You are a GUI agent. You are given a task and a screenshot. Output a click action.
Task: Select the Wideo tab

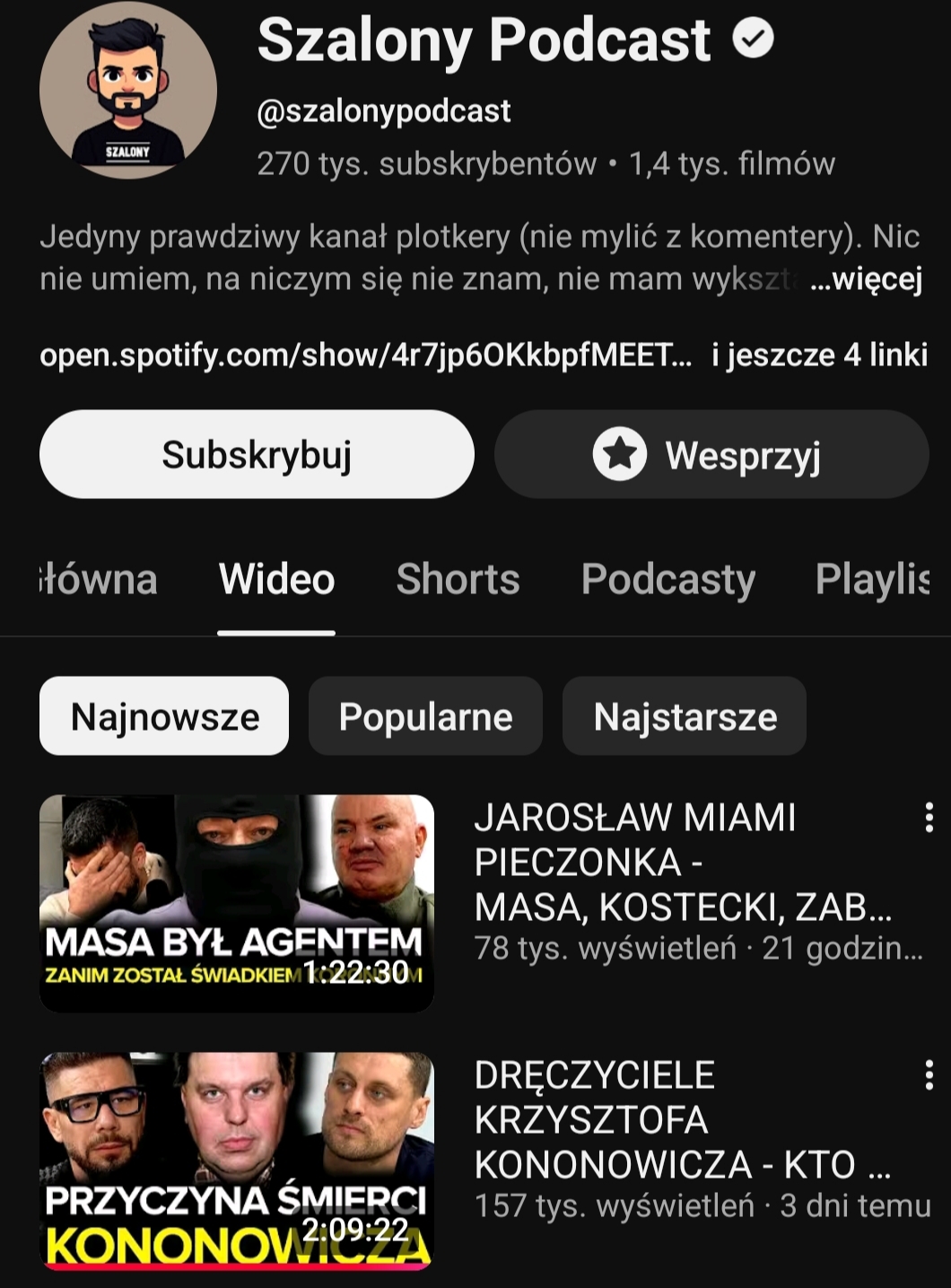(276, 579)
